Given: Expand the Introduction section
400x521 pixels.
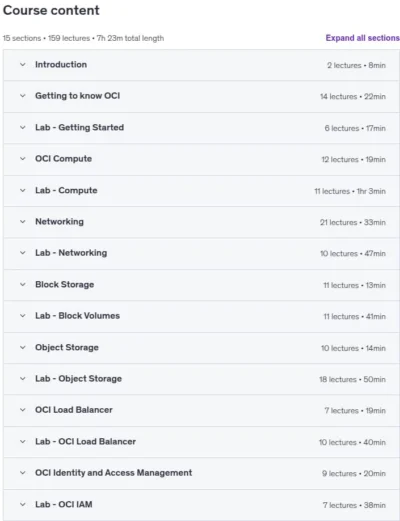Looking at the screenshot, I should (x=201, y=65).
